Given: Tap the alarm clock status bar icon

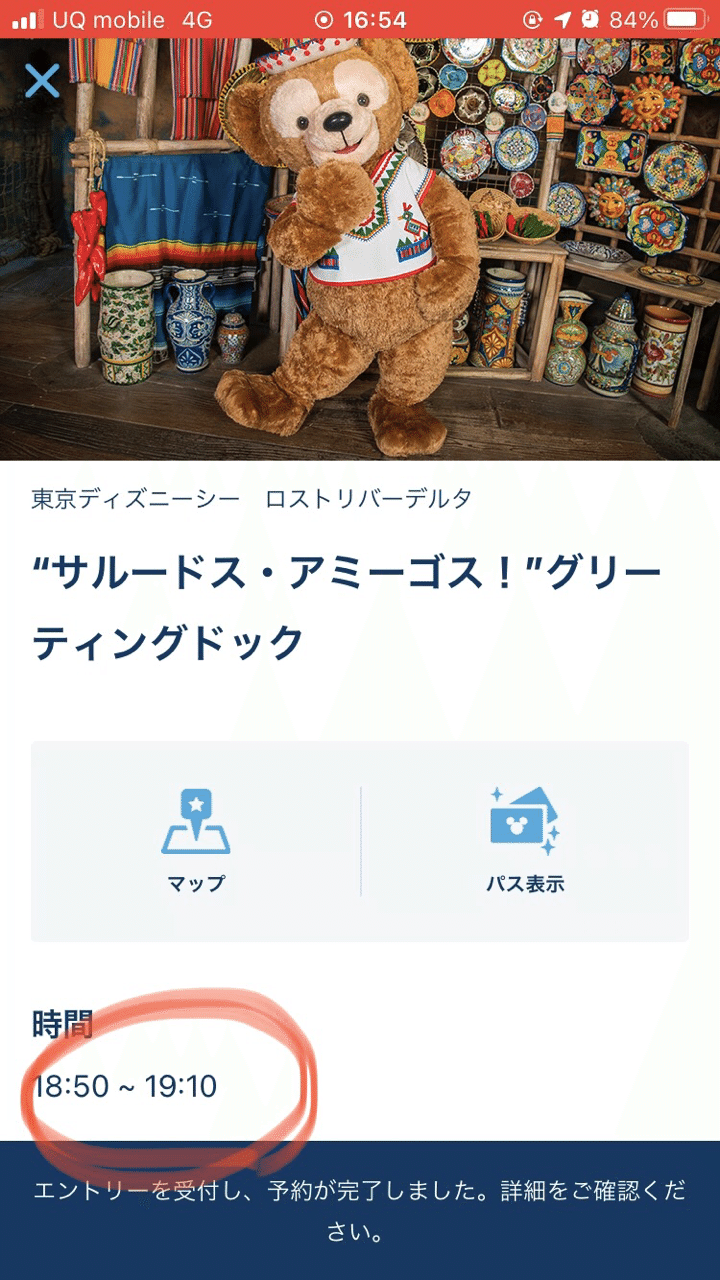Looking at the screenshot, I should [x=590, y=17].
